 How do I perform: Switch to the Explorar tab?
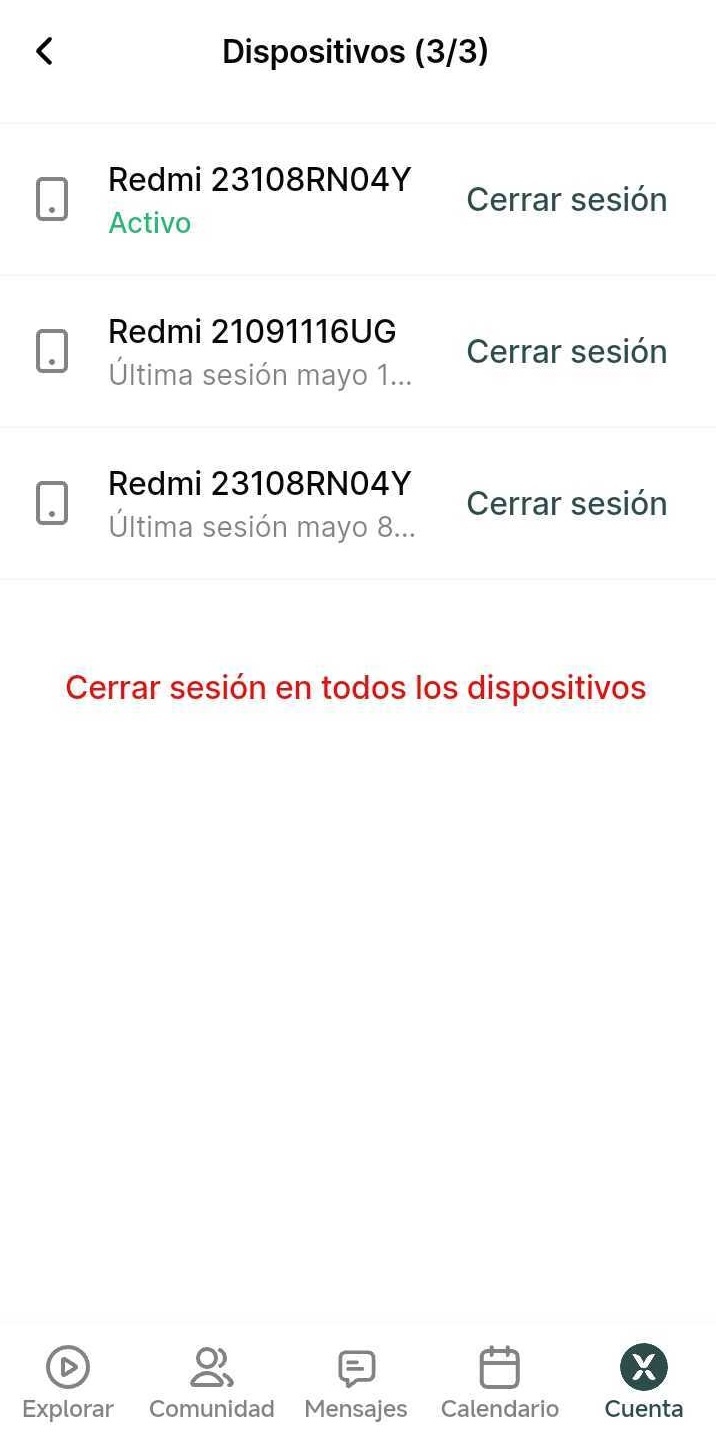coord(68,1383)
